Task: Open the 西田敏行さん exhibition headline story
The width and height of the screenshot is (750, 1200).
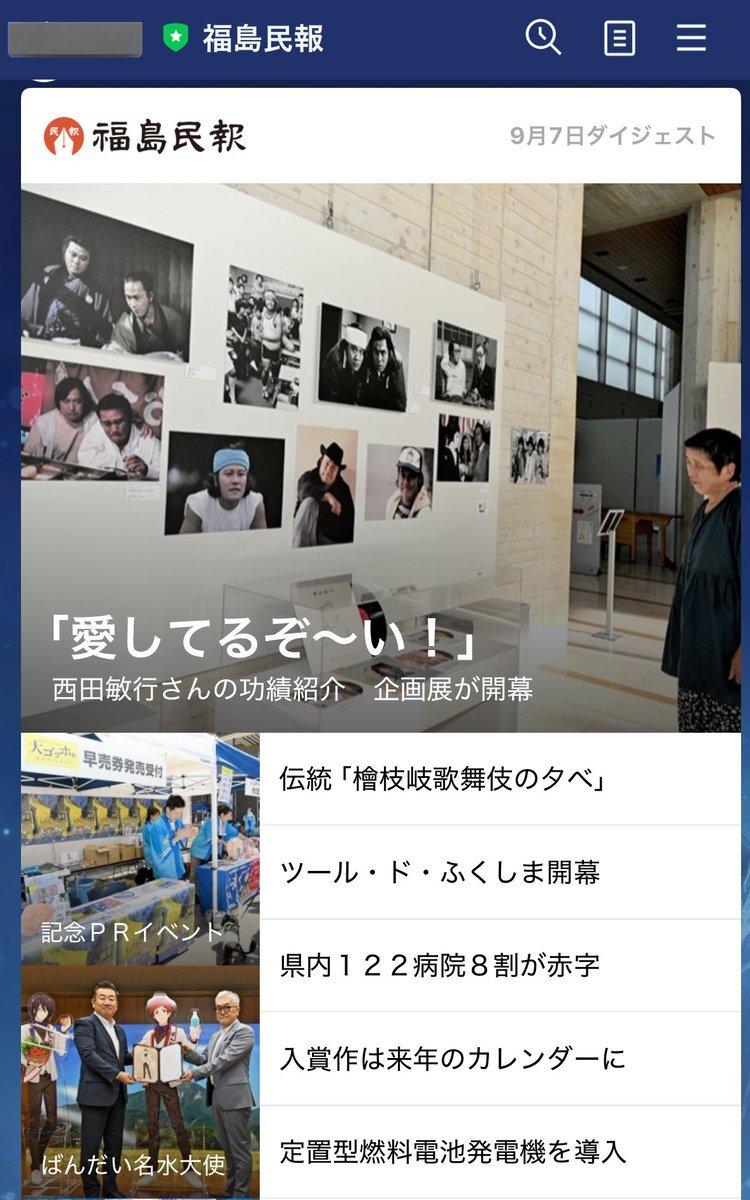Action: pyautogui.click(x=380, y=457)
